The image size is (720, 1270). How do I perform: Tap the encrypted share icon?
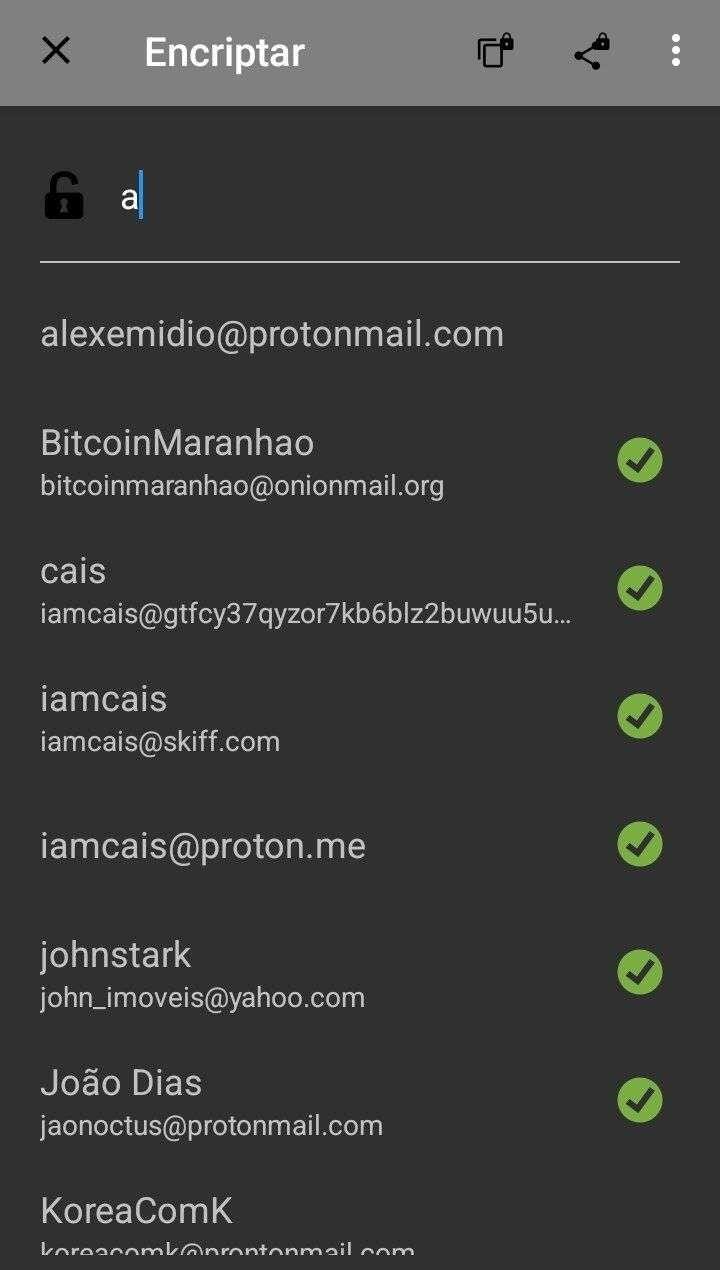click(x=591, y=51)
